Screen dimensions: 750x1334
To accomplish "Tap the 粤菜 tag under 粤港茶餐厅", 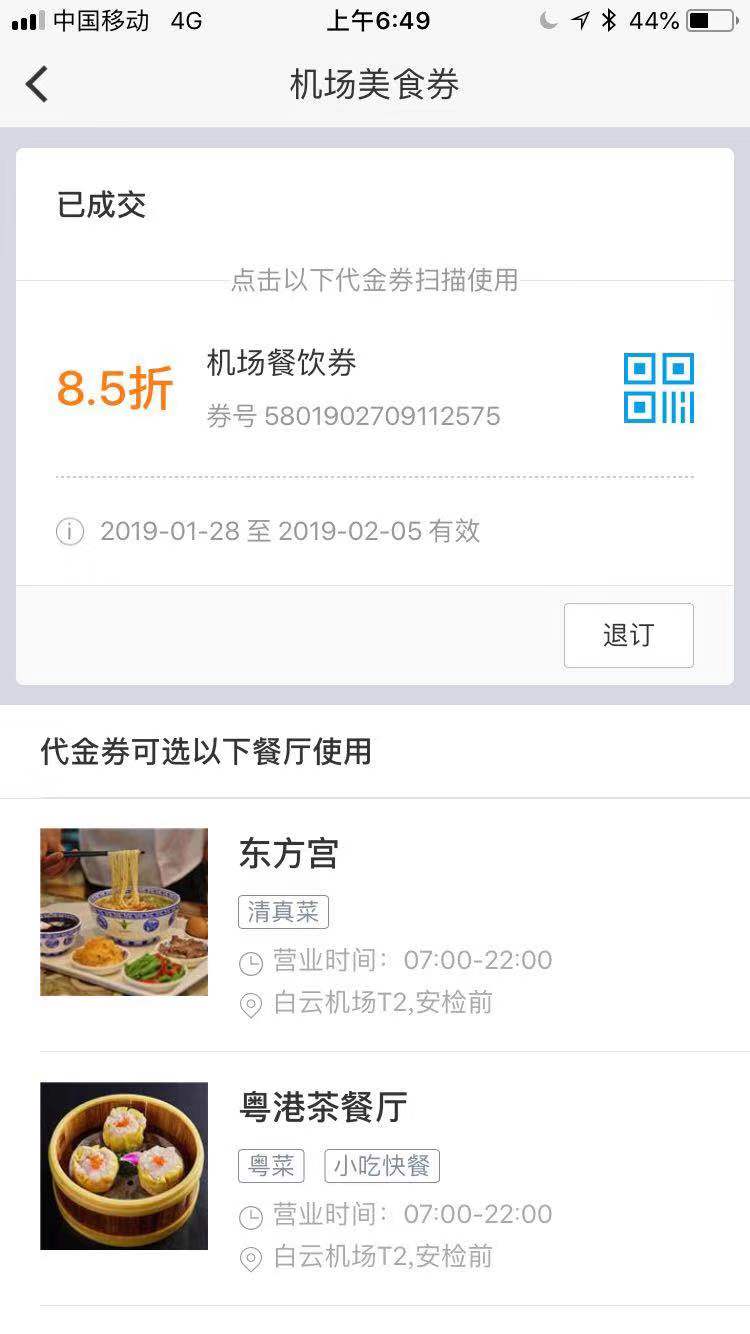I will [x=269, y=1166].
